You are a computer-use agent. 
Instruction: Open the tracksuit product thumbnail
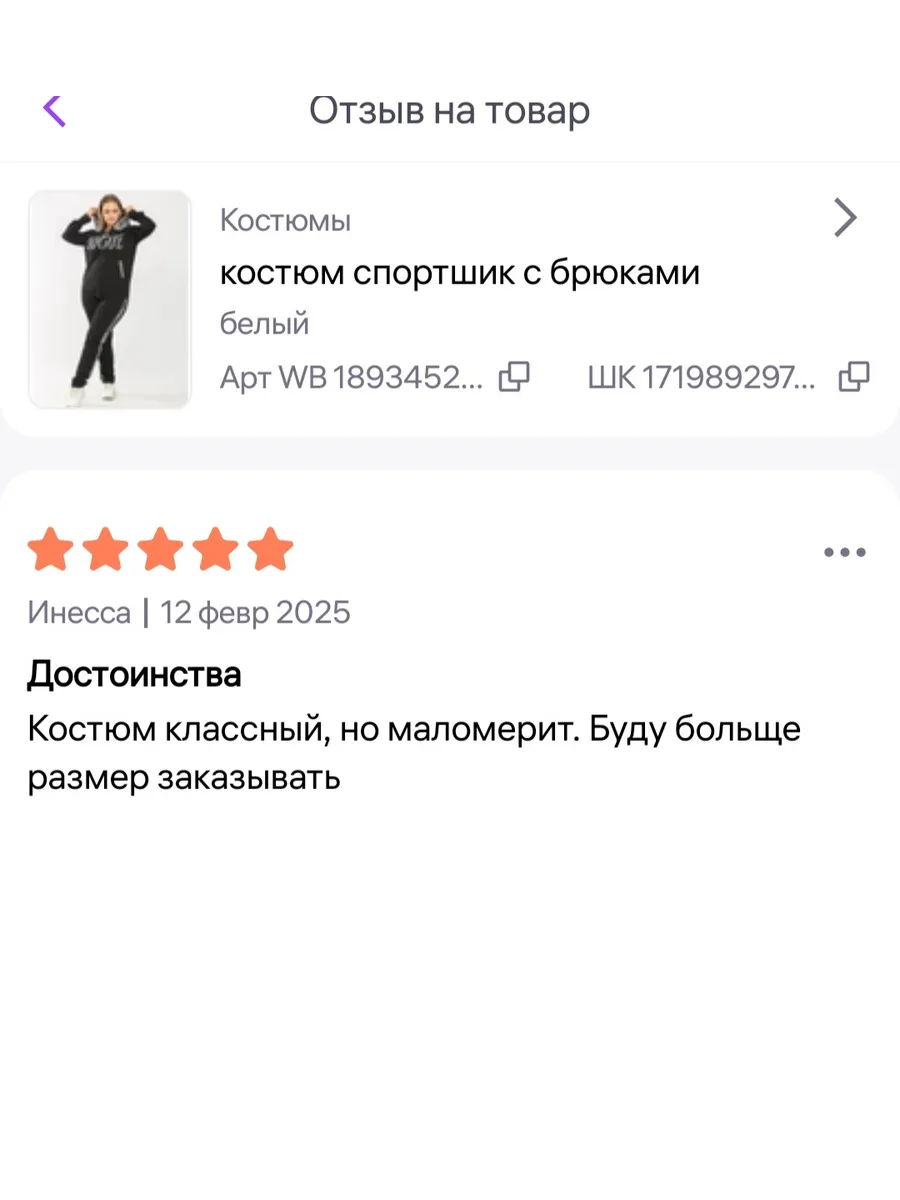point(110,300)
